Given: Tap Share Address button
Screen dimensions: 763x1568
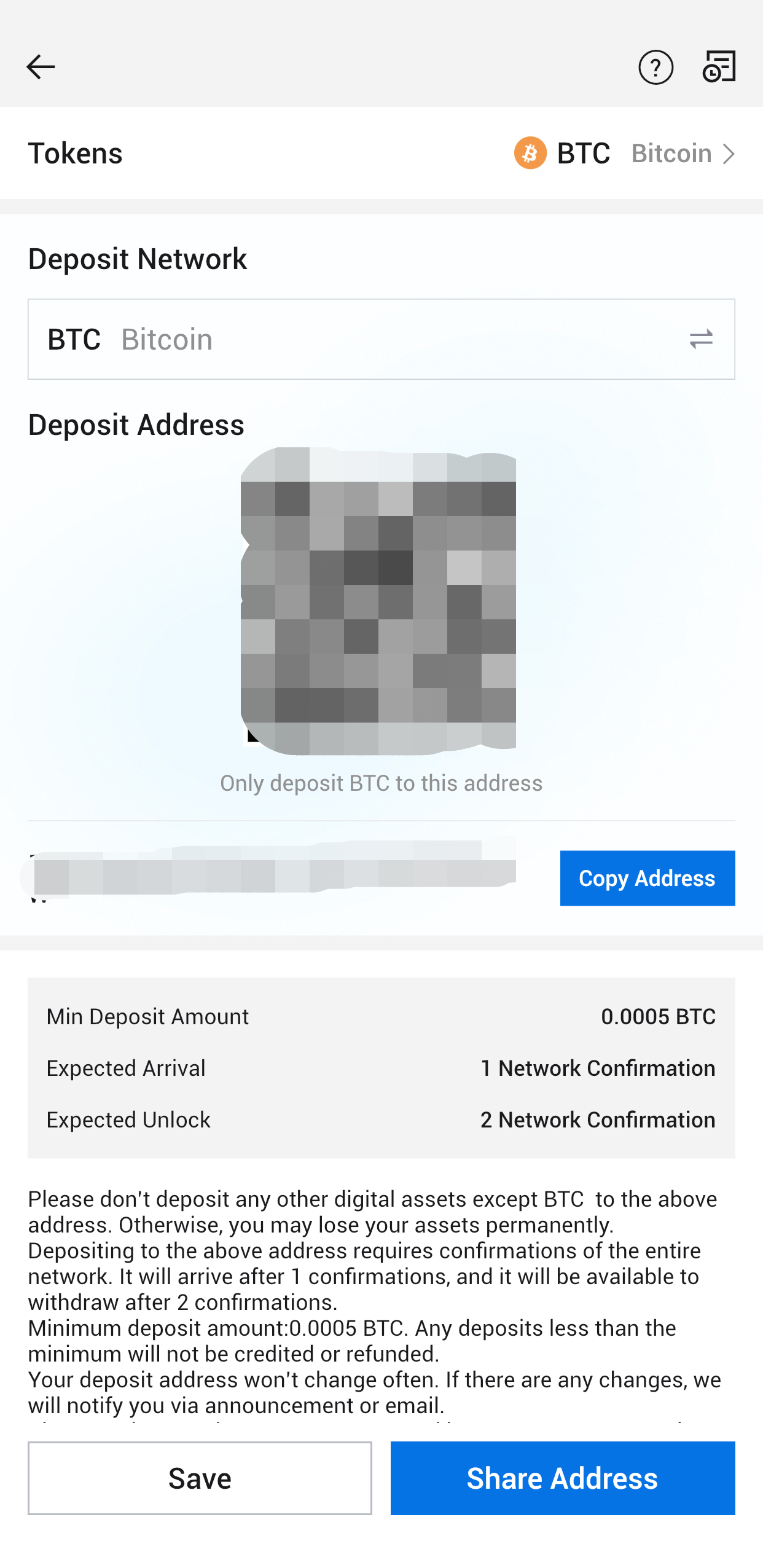Looking at the screenshot, I should tap(562, 1478).
